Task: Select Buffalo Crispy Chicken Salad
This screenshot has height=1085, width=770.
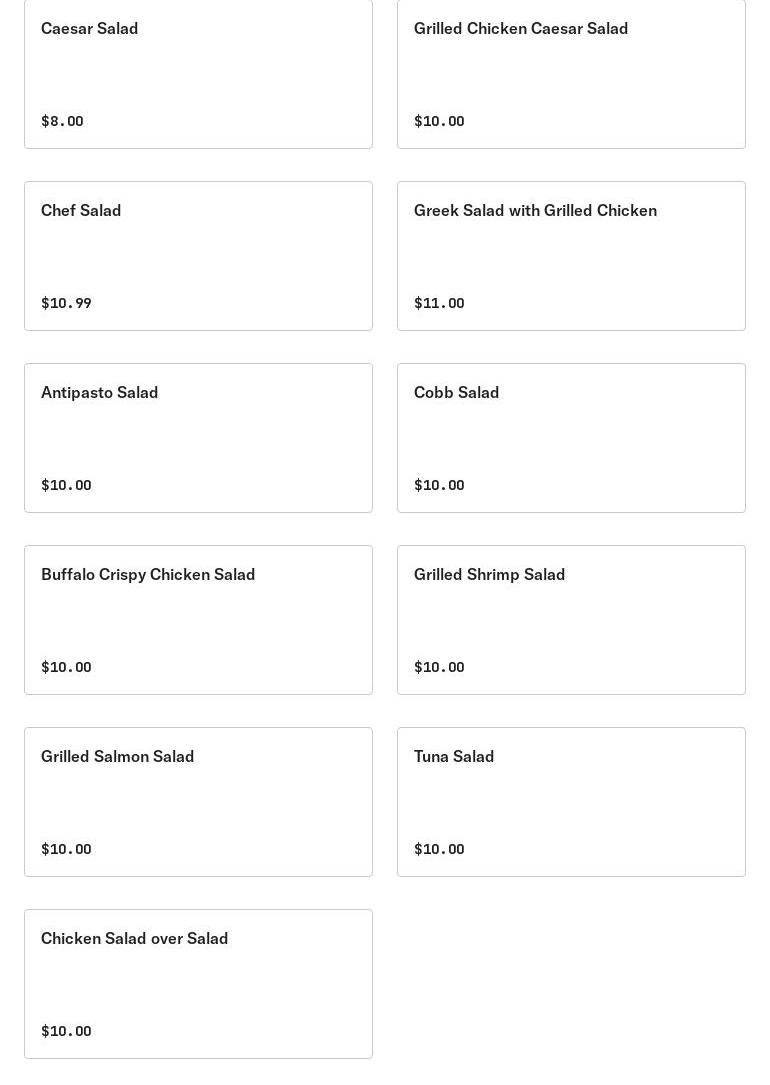Action: pyautogui.click(x=198, y=620)
